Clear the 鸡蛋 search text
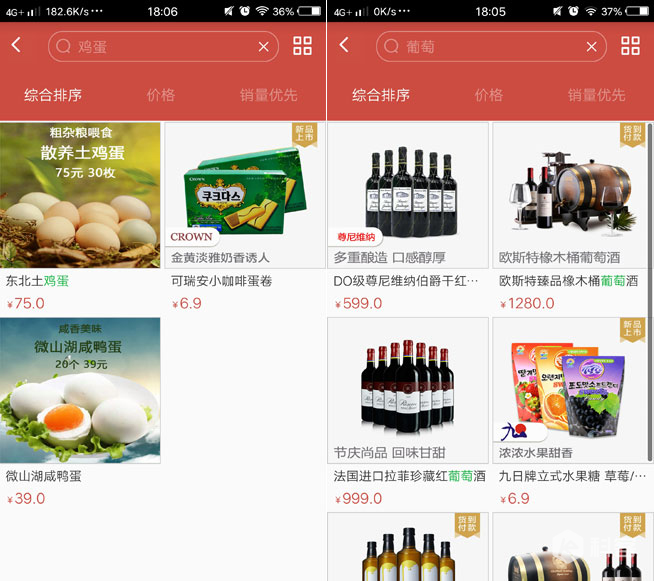654x581 pixels. coord(263,46)
